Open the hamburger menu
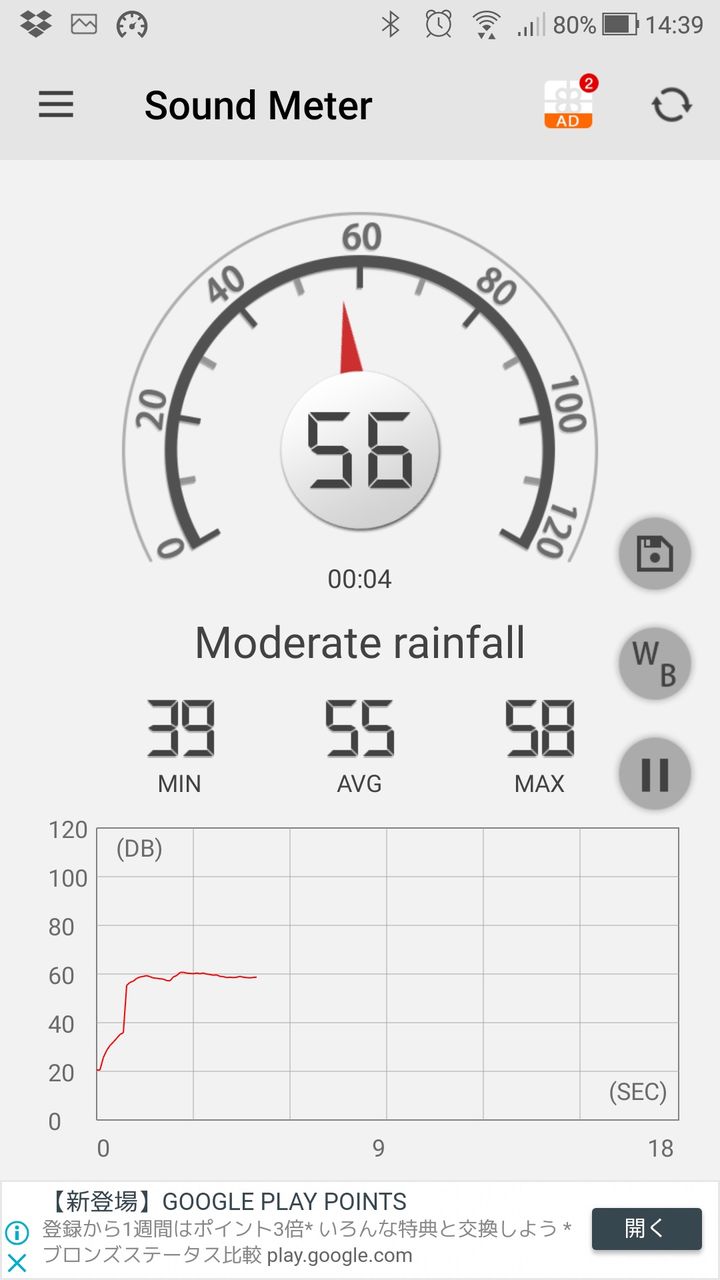 (56, 105)
